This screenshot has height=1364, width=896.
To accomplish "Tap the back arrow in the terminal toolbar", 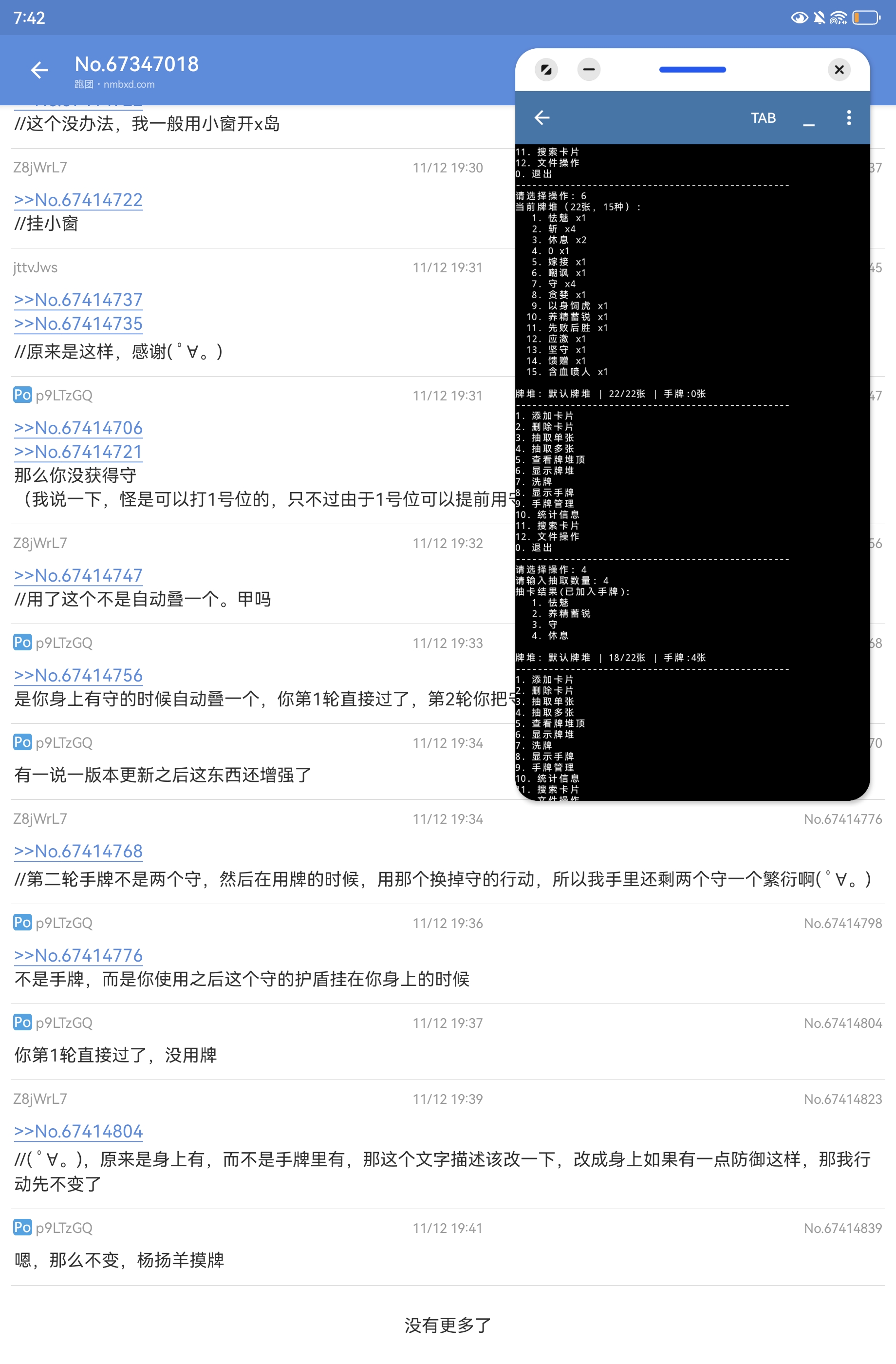I will pyautogui.click(x=542, y=117).
